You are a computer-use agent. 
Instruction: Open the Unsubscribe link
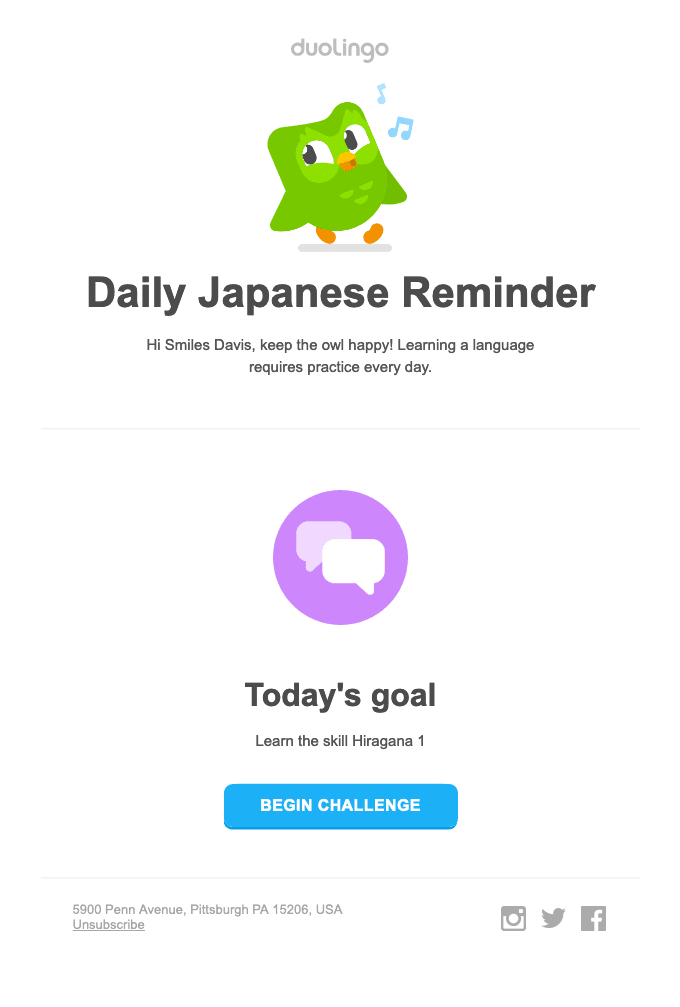[108, 925]
